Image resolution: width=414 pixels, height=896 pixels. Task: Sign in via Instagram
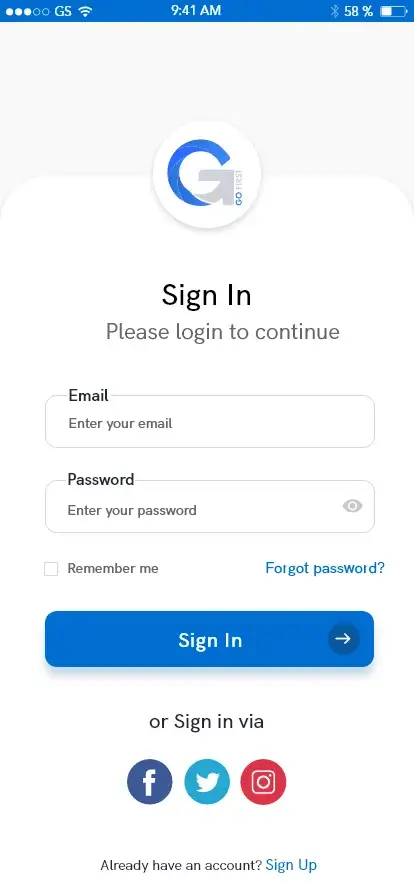[x=263, y=781]
